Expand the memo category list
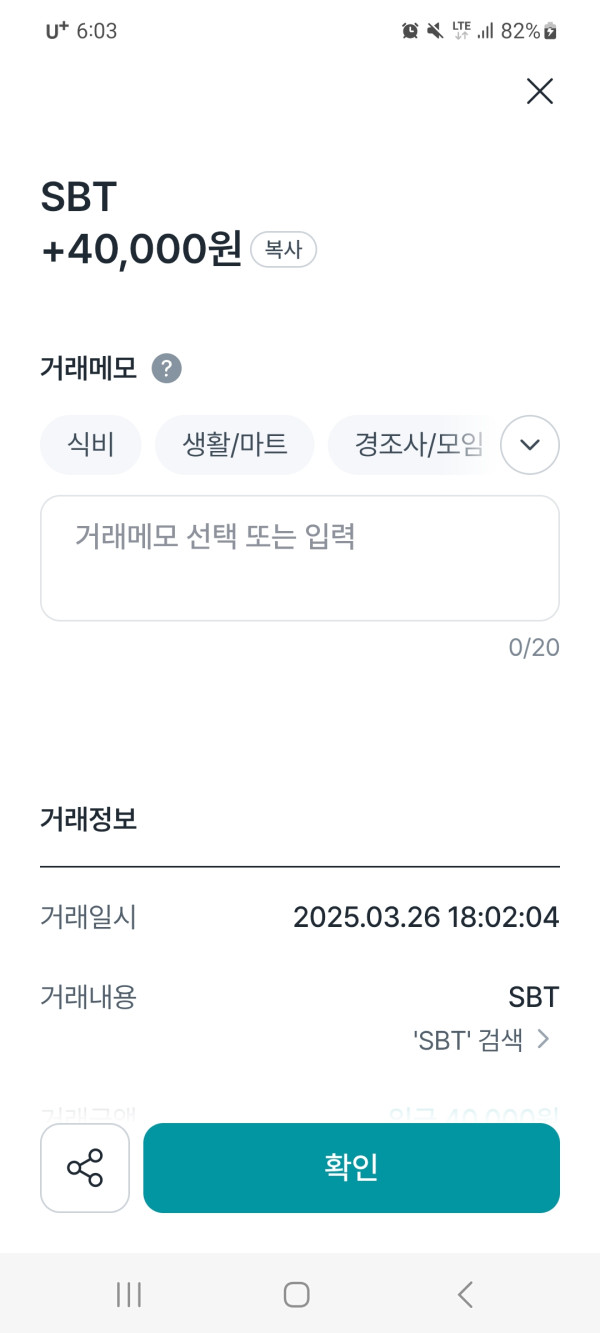 pos(529,444)
